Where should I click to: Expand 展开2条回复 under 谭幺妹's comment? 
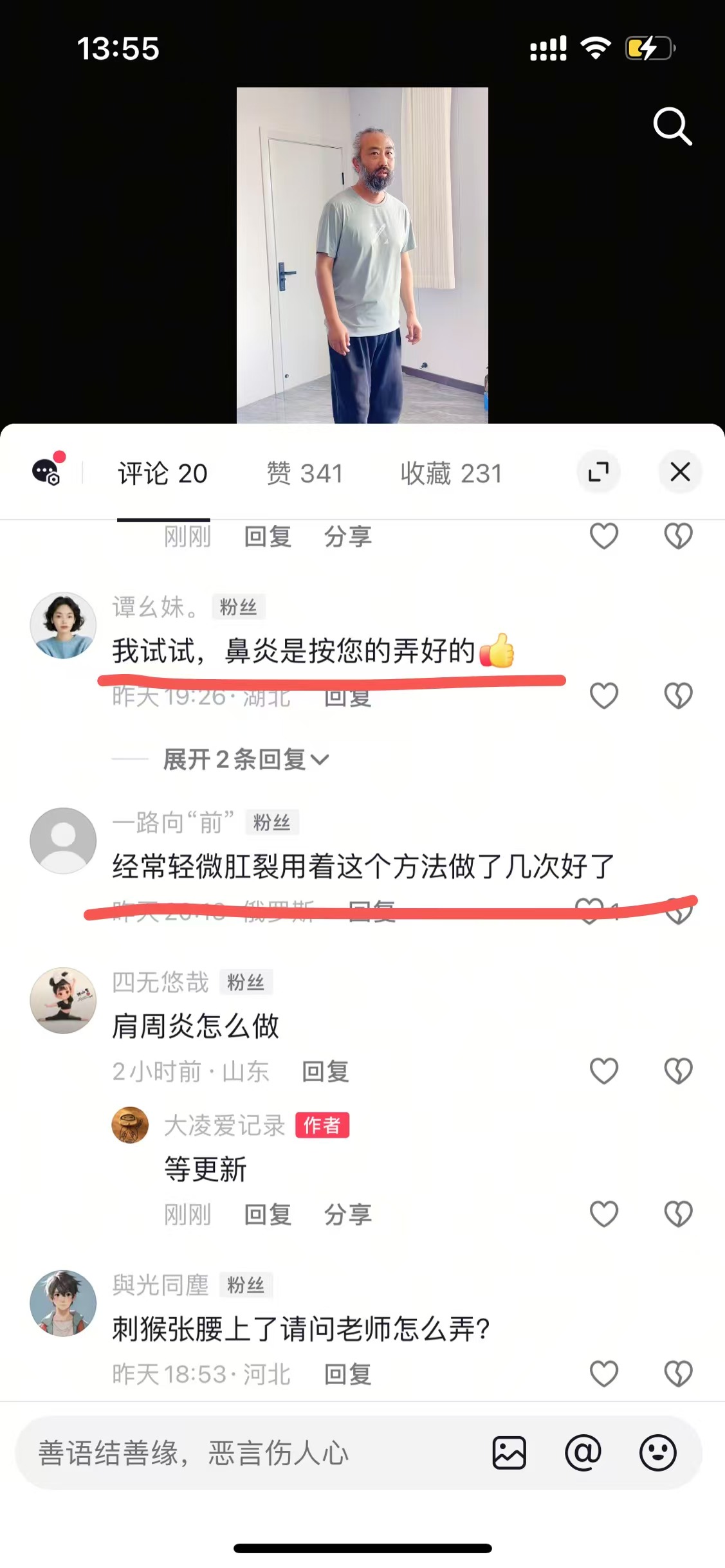[x=246, y=760]
